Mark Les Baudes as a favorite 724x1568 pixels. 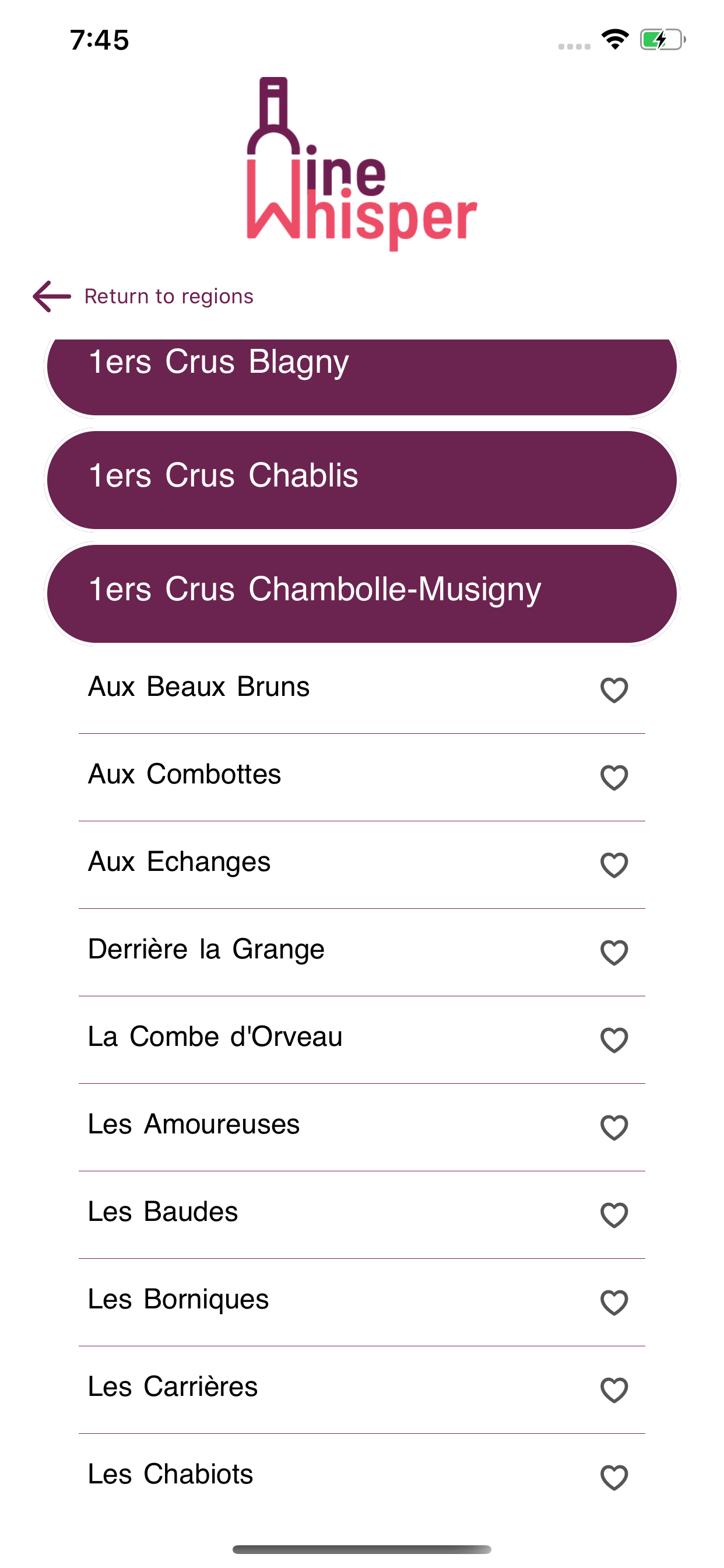tap(613, 1216)
